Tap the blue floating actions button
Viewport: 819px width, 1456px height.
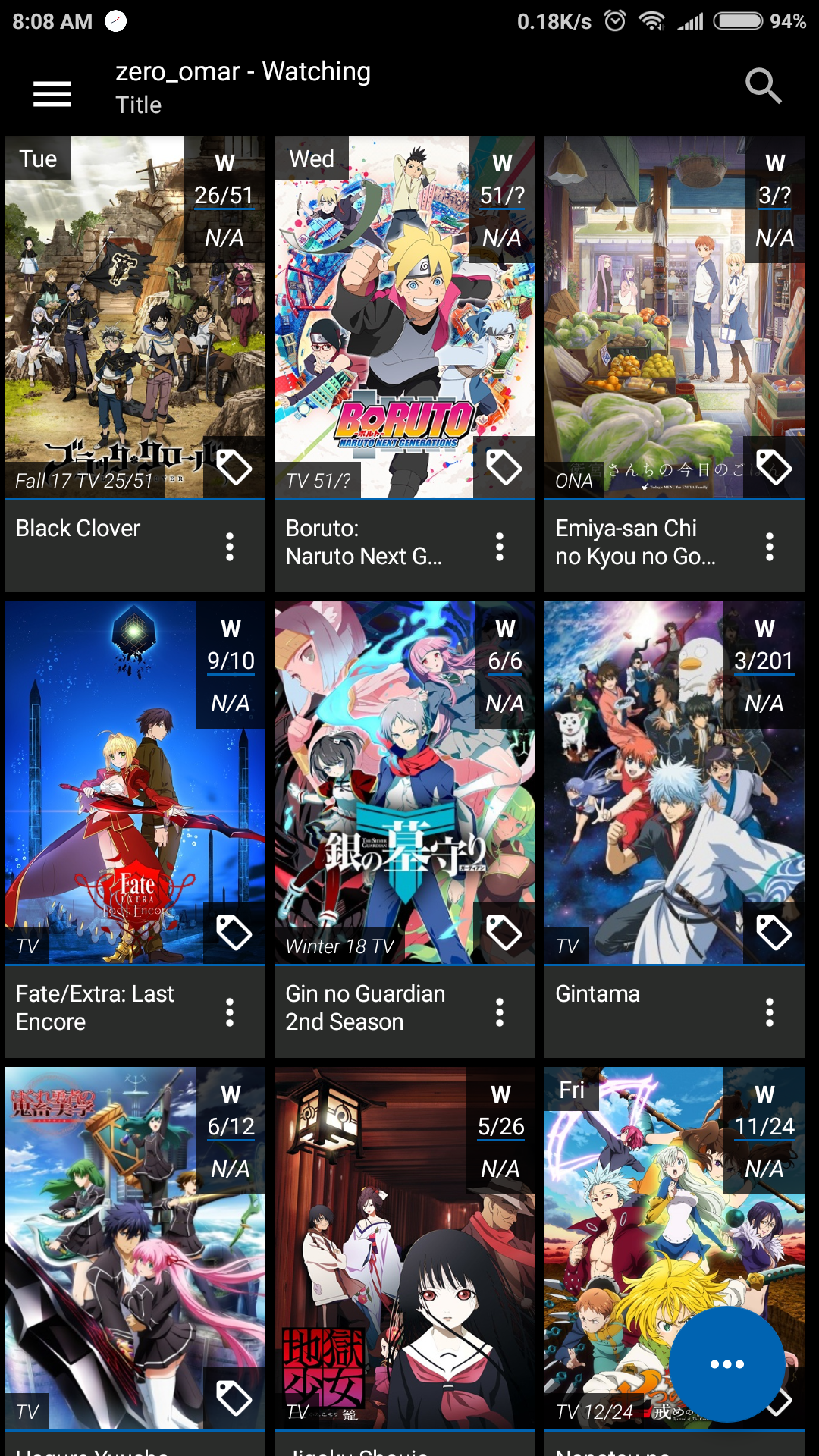[x=726, y=1364]
